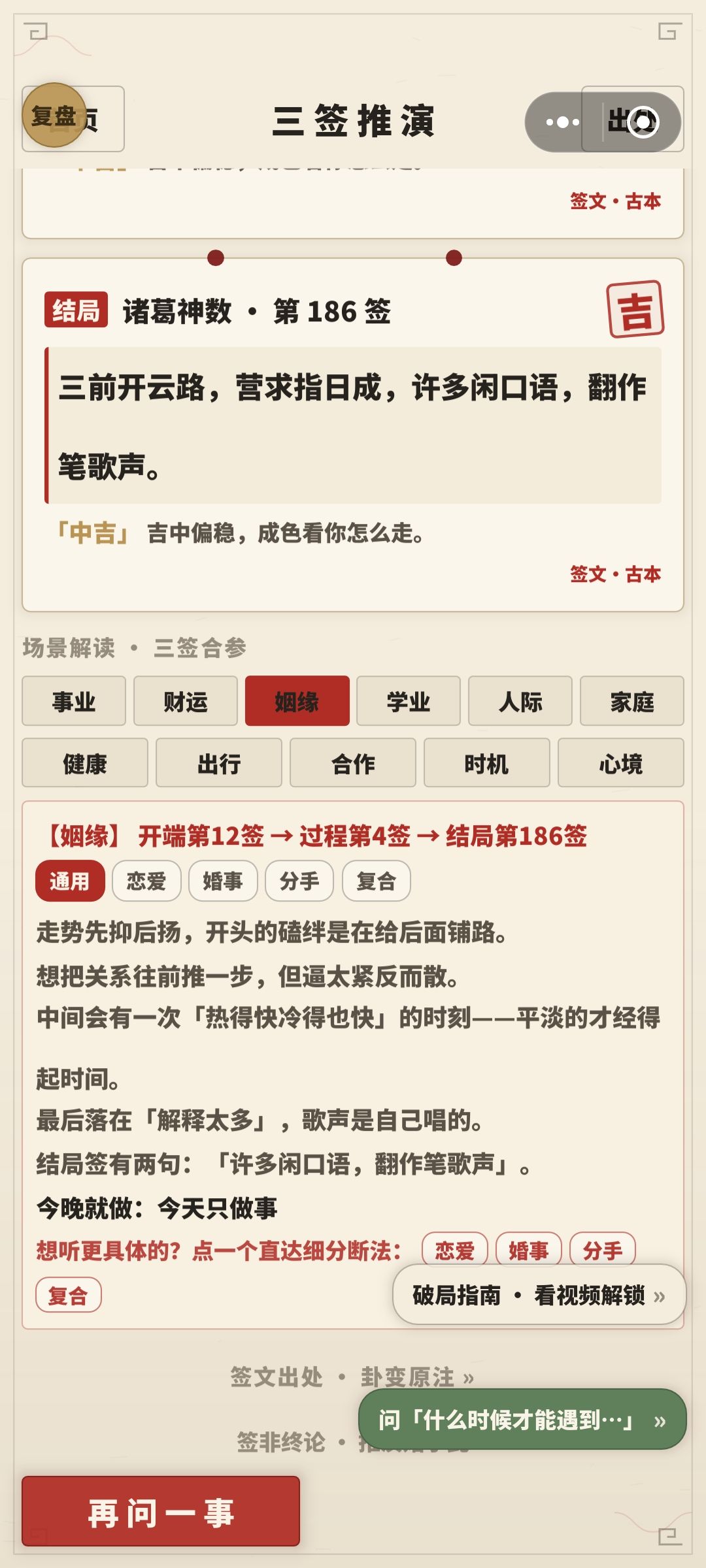Tap the 复盘 floating badge
The height and width of the screenshot is (1568, 706).
pos(54,116)
